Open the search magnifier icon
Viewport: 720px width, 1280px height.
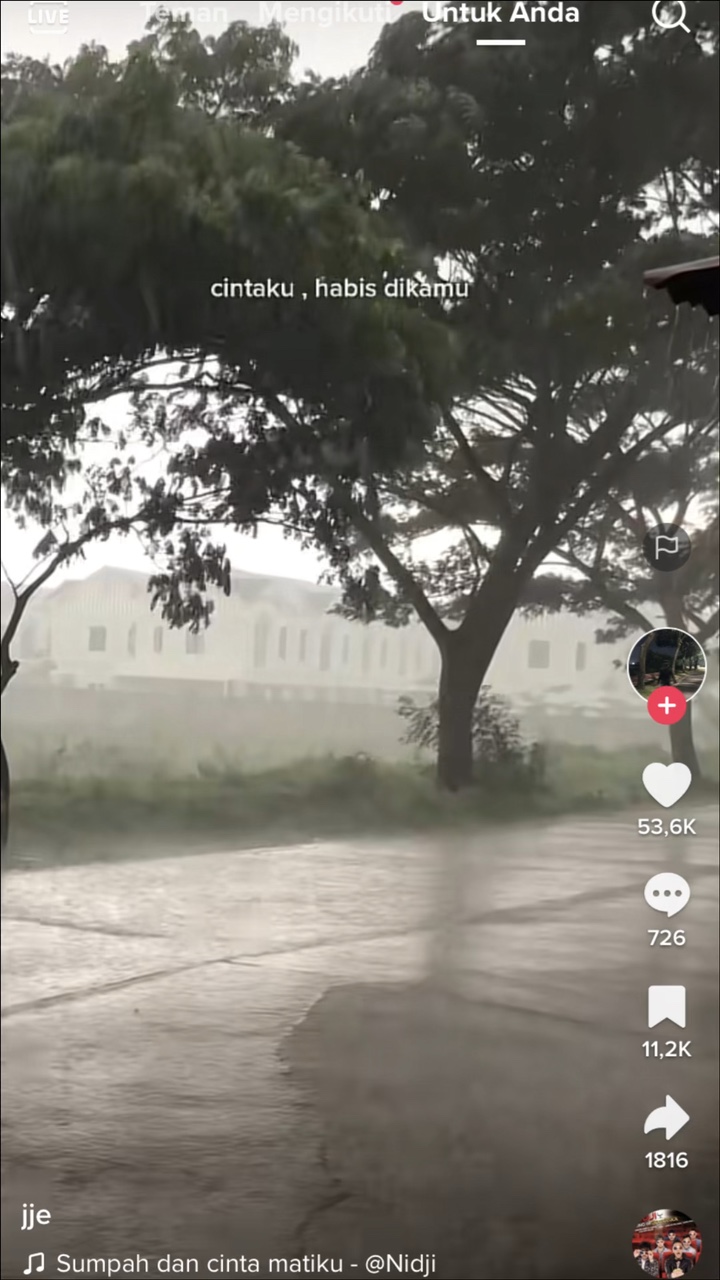click(670, 15)
